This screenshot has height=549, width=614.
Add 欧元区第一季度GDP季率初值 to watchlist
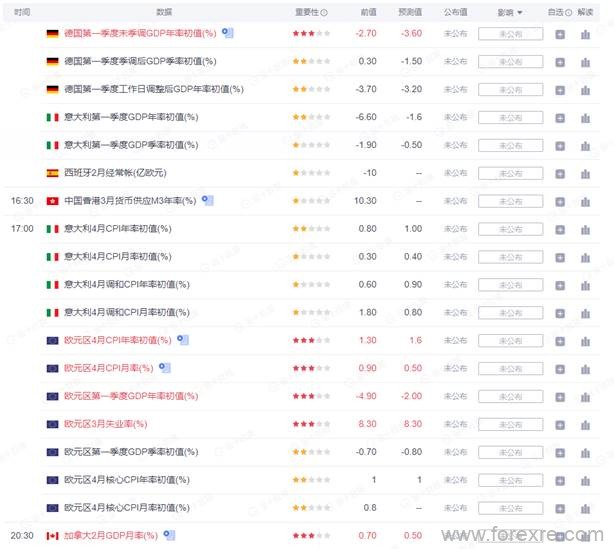tap(562, 452)
